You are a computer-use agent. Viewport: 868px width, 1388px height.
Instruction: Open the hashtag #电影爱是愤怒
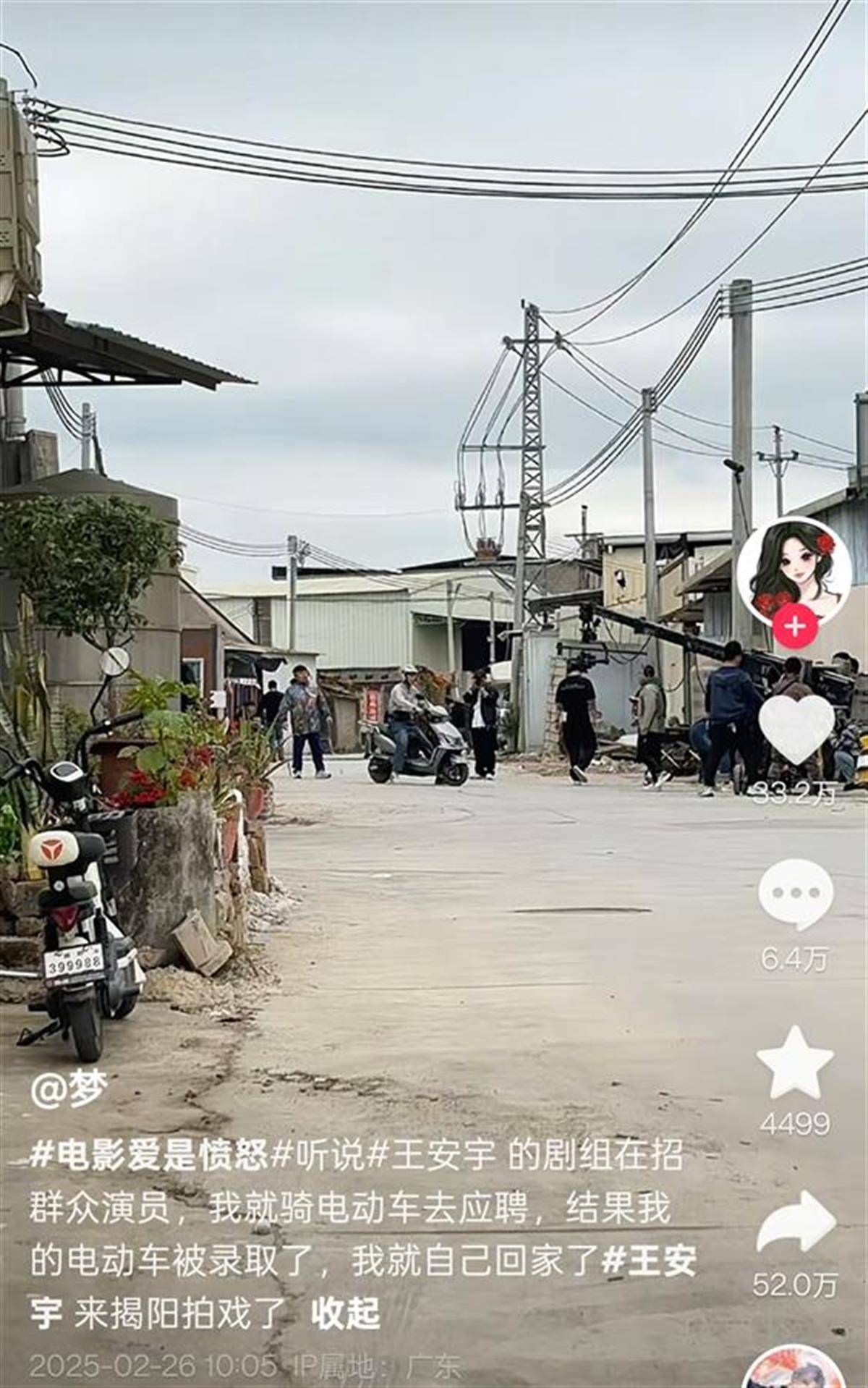click(x=148, y=1155)
